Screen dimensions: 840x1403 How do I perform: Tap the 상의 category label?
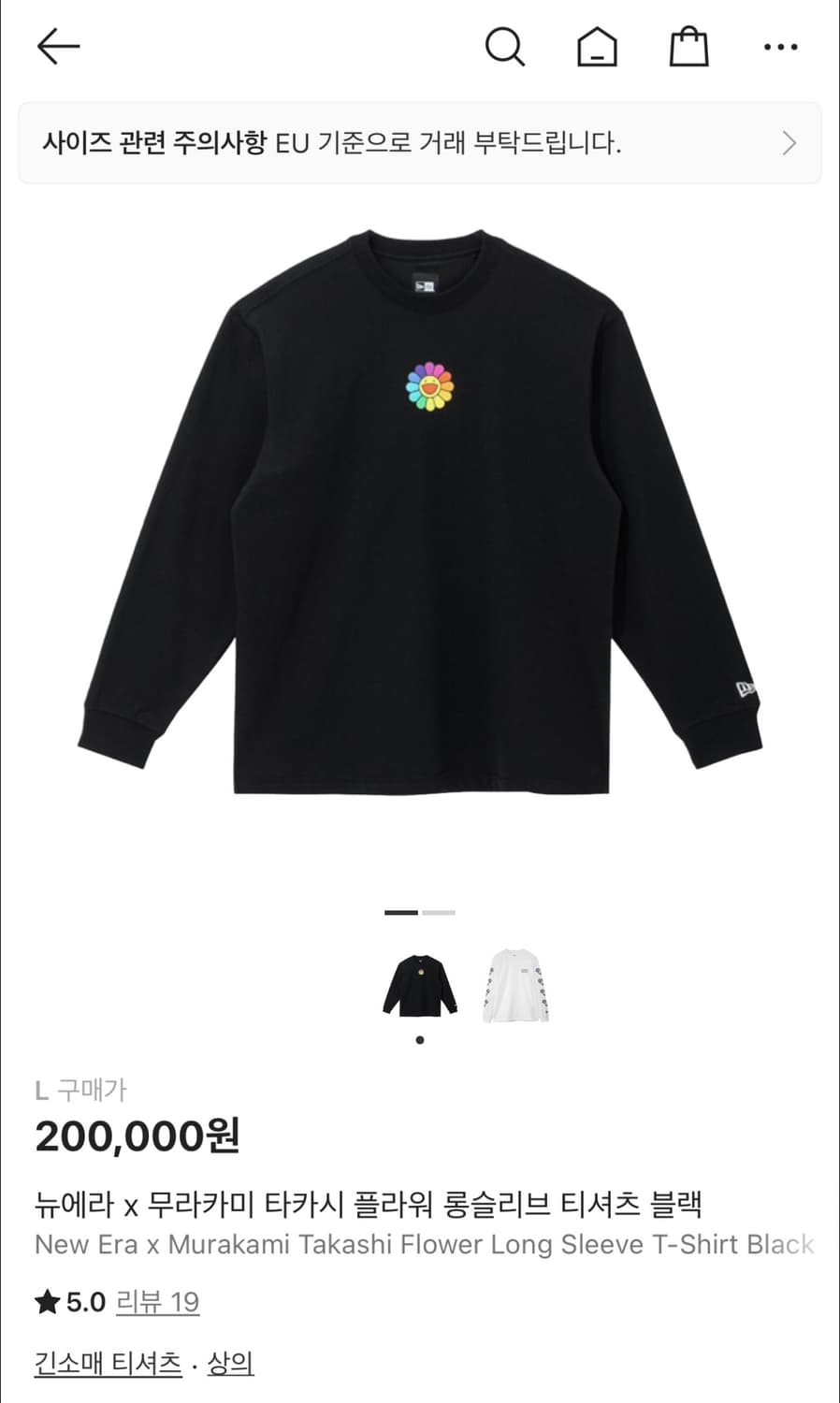click(x=232, y=1364)
